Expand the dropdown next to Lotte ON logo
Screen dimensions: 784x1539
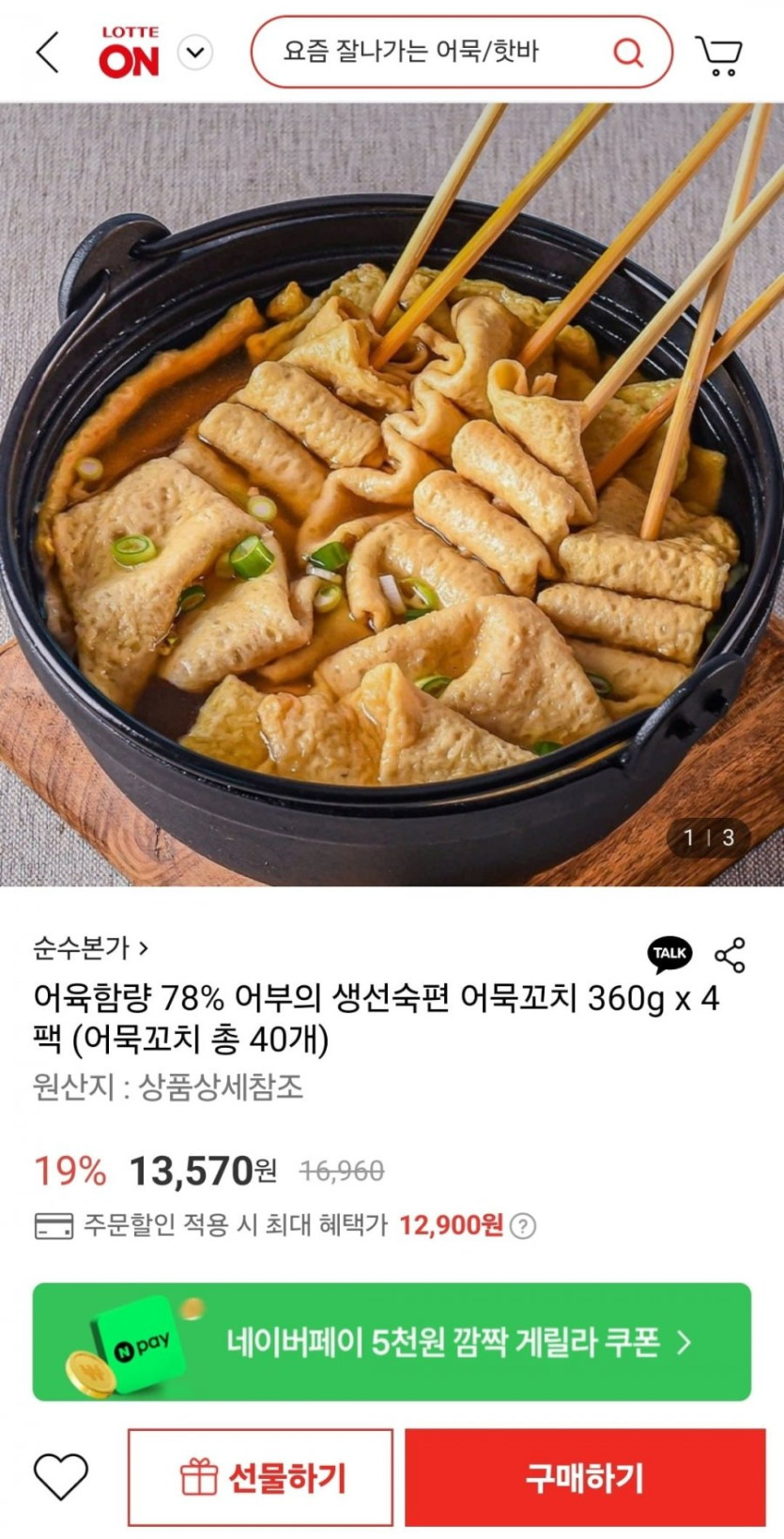pos(195,52)
